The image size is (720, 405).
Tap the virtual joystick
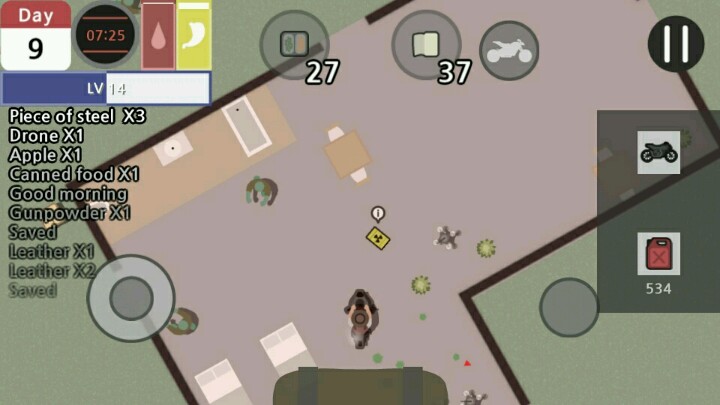tap(131, 298)
